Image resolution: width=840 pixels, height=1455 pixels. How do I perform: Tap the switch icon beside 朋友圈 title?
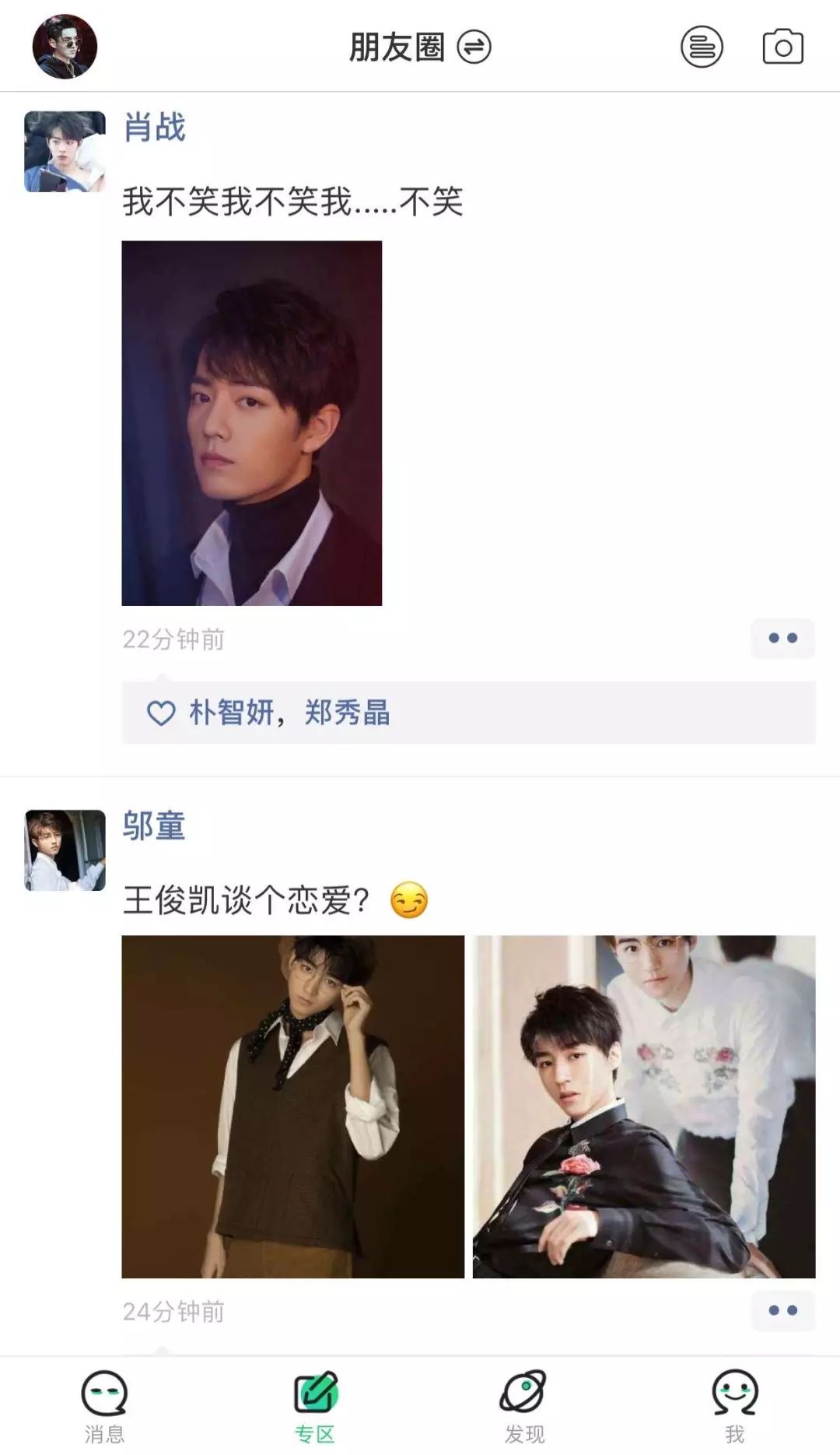pyautogui.click(x=474, y=47)
